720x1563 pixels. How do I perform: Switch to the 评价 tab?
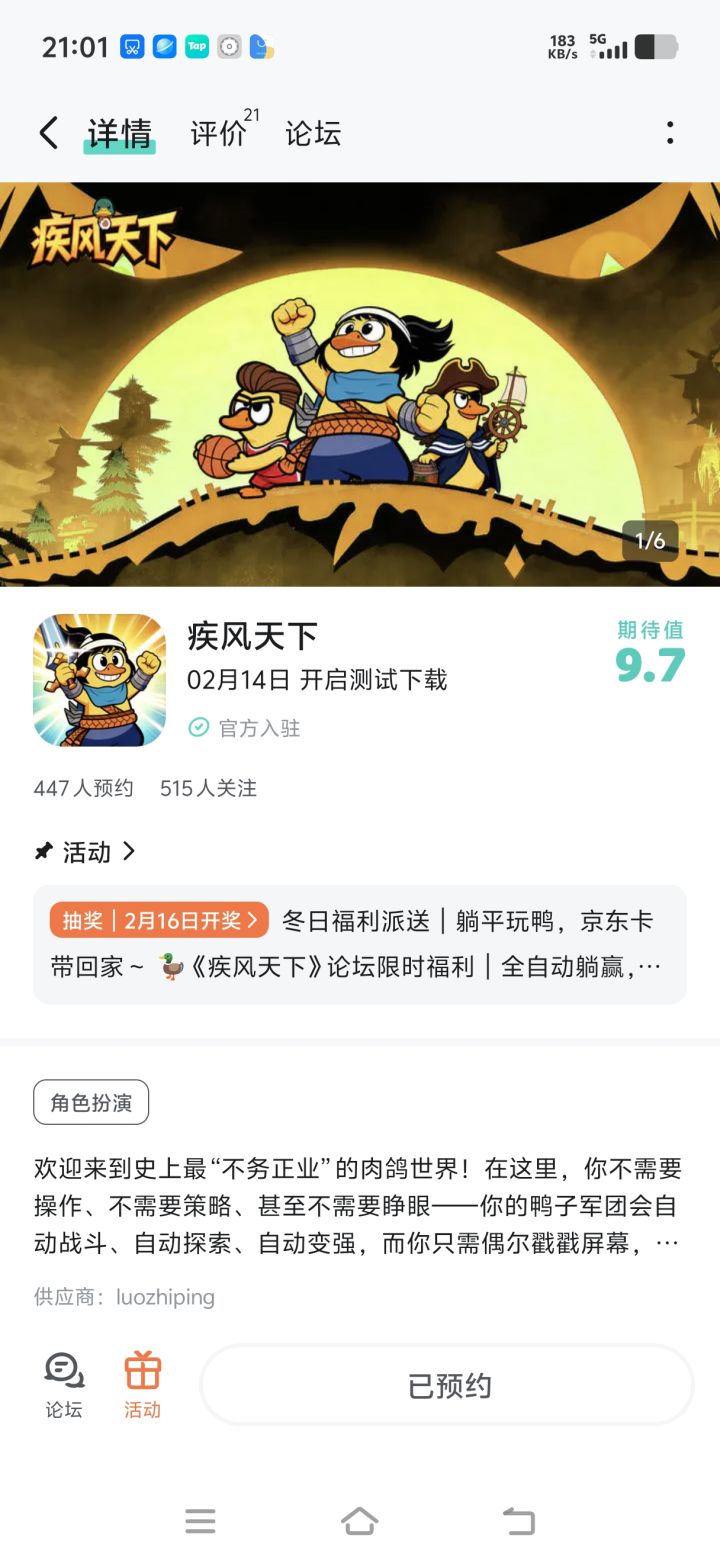click(212, 133)
